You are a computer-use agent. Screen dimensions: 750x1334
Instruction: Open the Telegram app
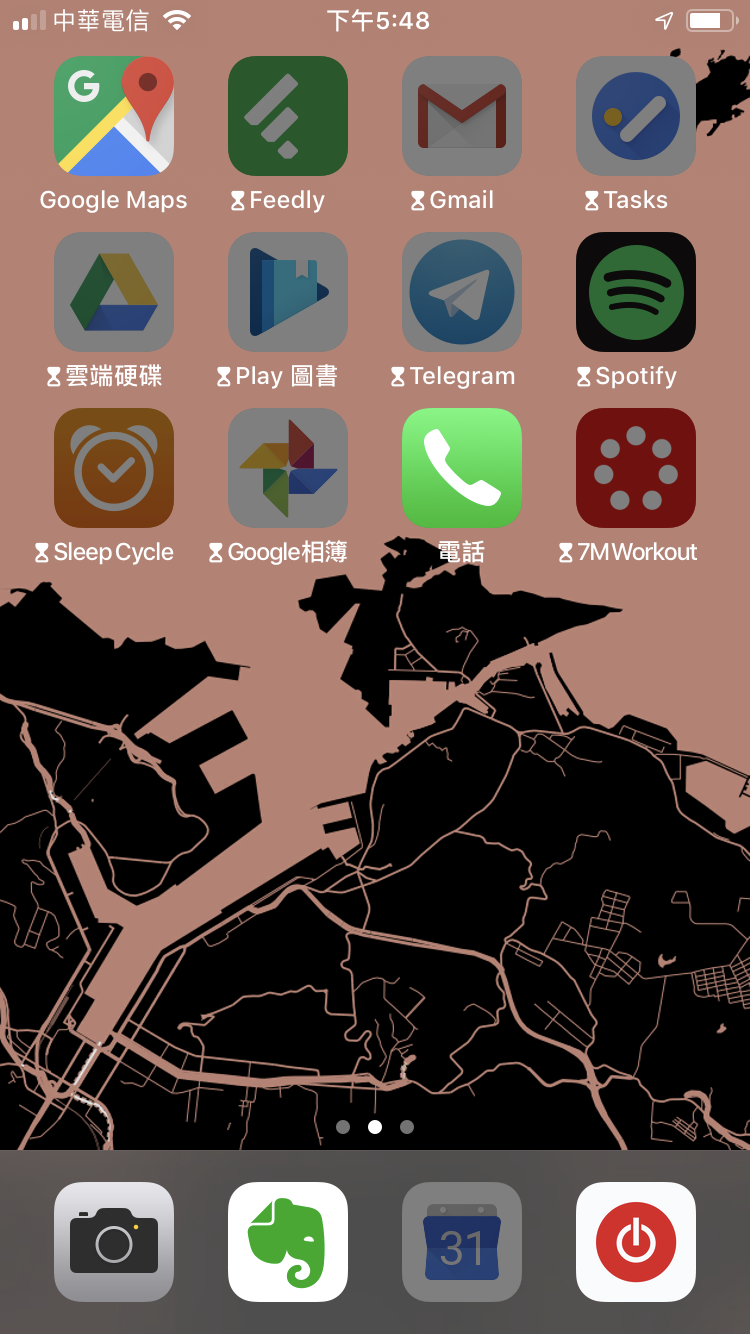point(462,292)
